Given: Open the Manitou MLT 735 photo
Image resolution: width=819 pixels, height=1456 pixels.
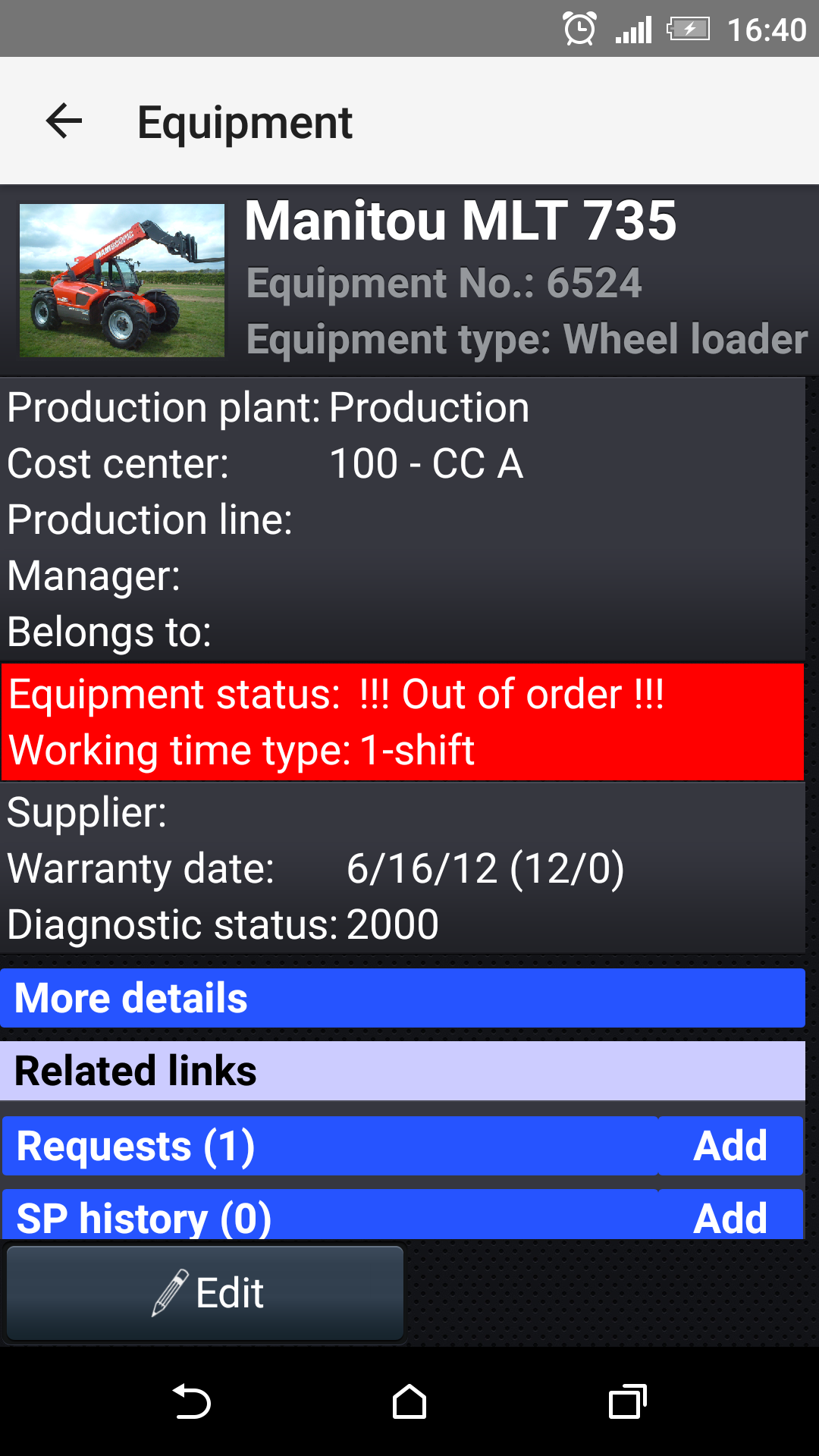Looking at the screenshot, I should click(x=121, y=281).
